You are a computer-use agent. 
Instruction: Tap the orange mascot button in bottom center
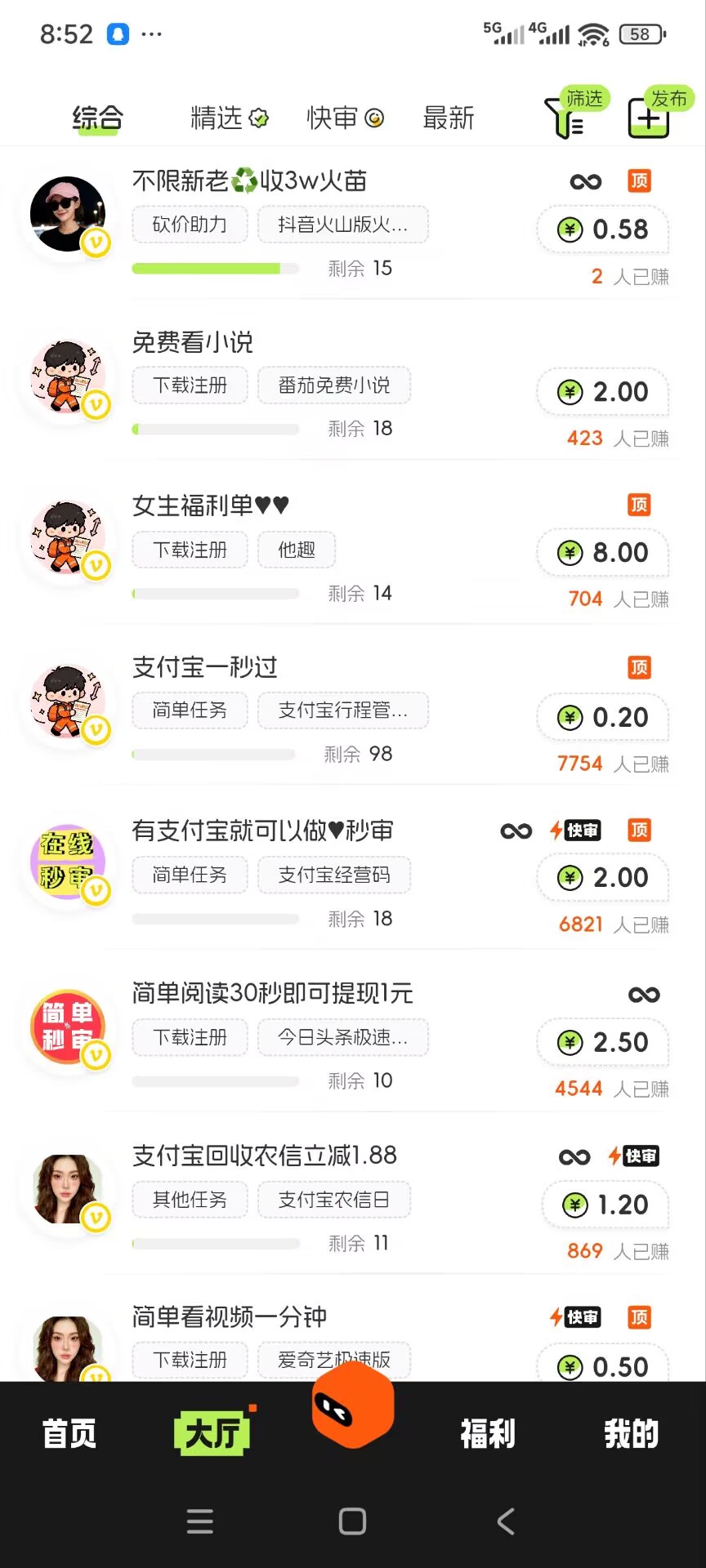[352, 1409]
